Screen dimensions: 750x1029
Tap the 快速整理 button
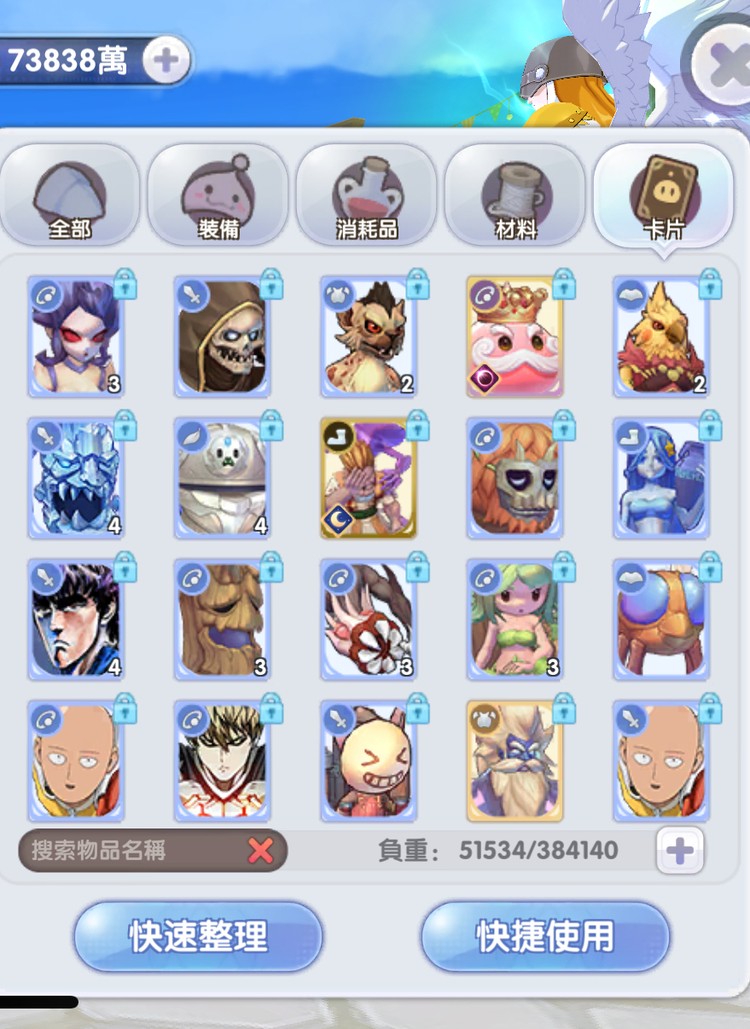coord(198,937)
